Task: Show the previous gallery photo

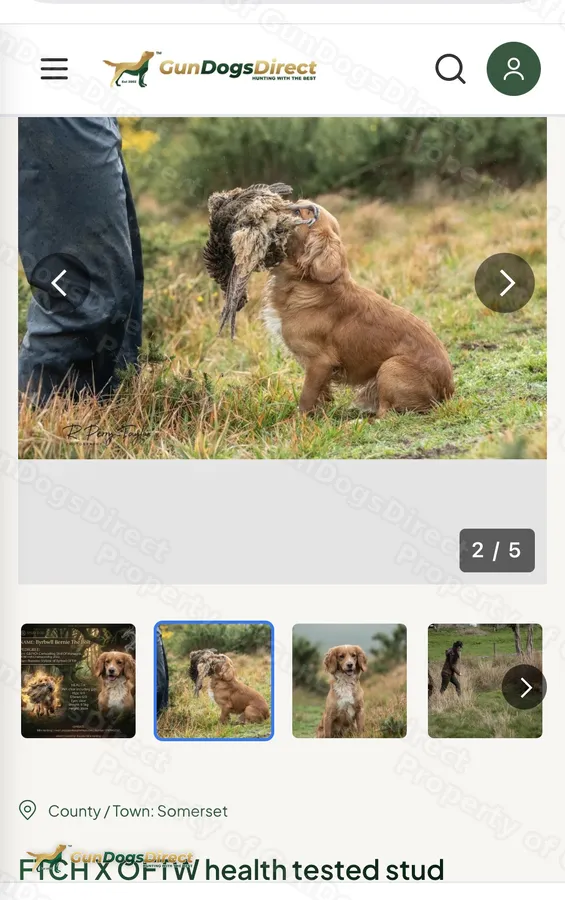Action: coord(60,283)
